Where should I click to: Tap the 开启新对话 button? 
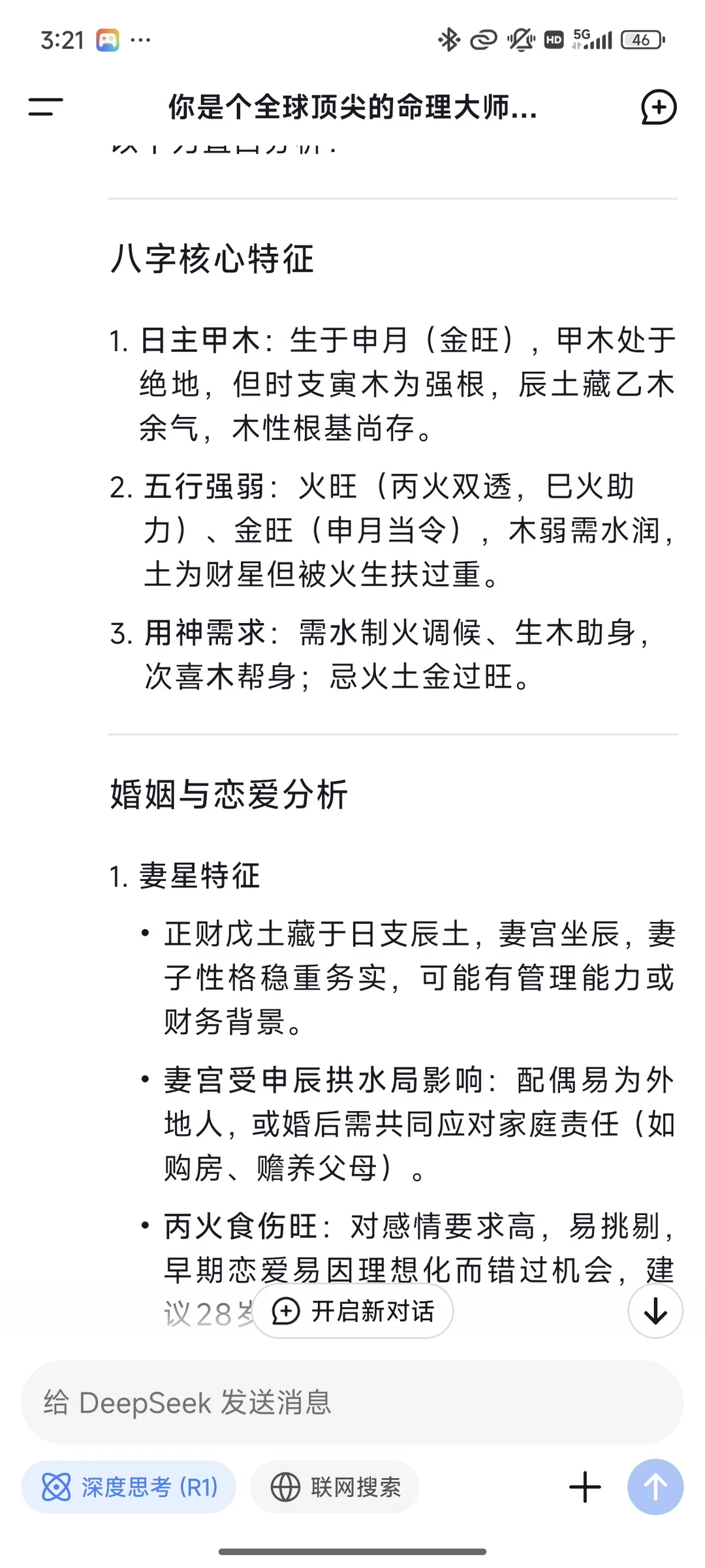[353, 1311]
